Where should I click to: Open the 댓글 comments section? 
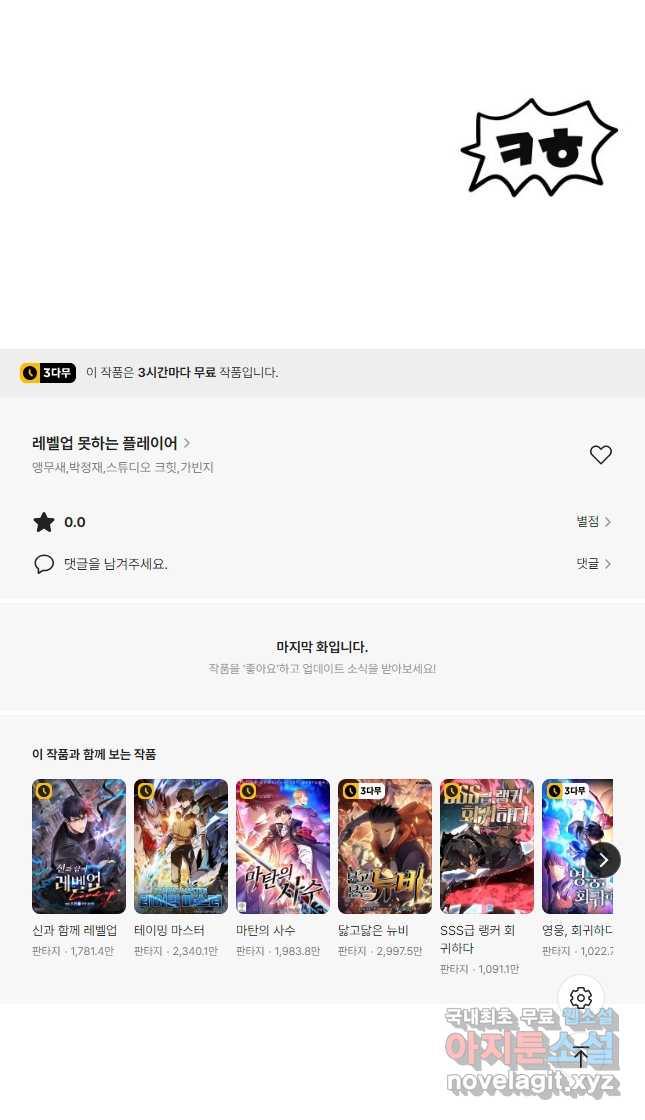[x=593, y=564]
